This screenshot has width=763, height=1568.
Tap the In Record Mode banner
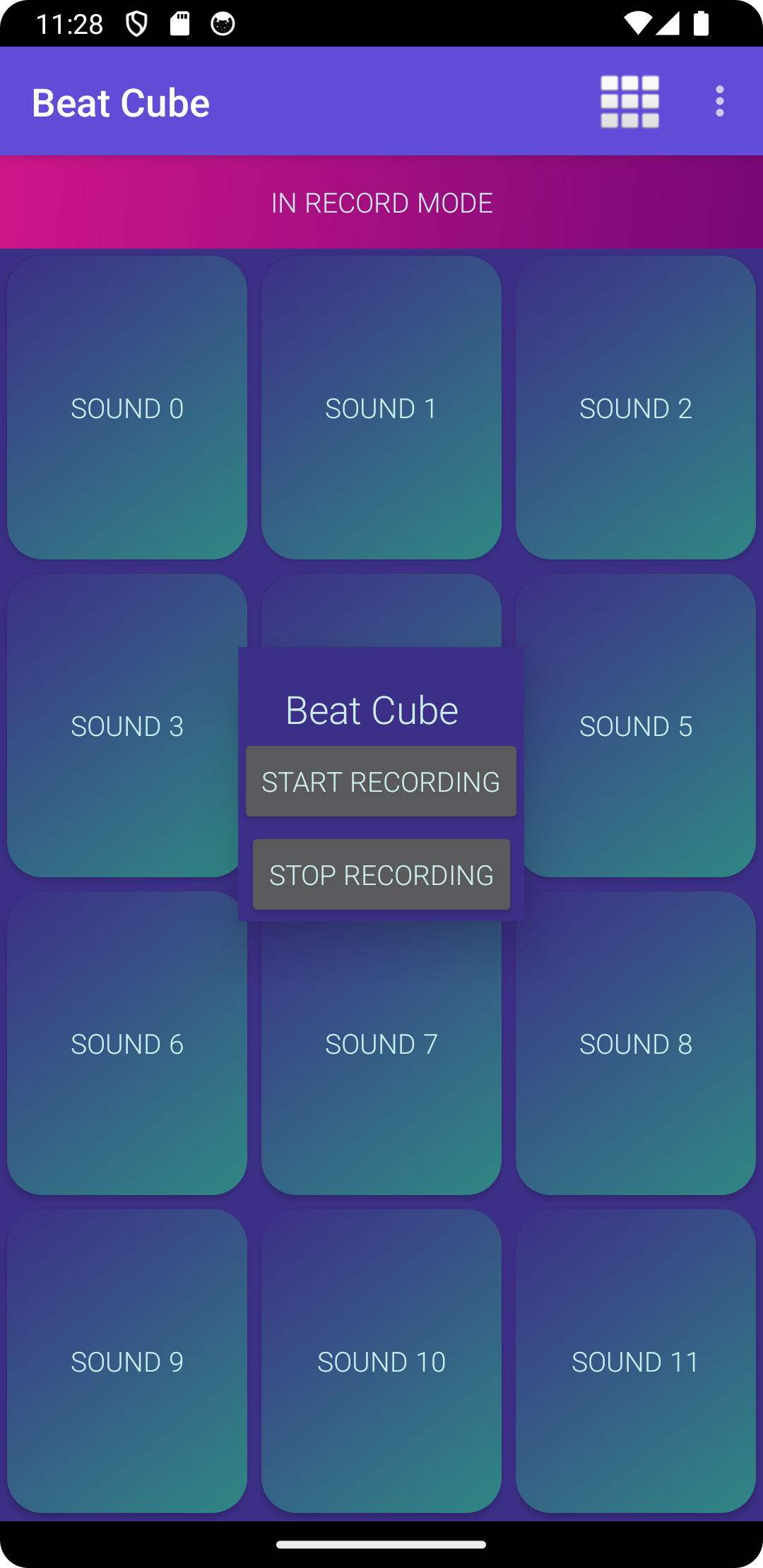click(x=381, y=203)
